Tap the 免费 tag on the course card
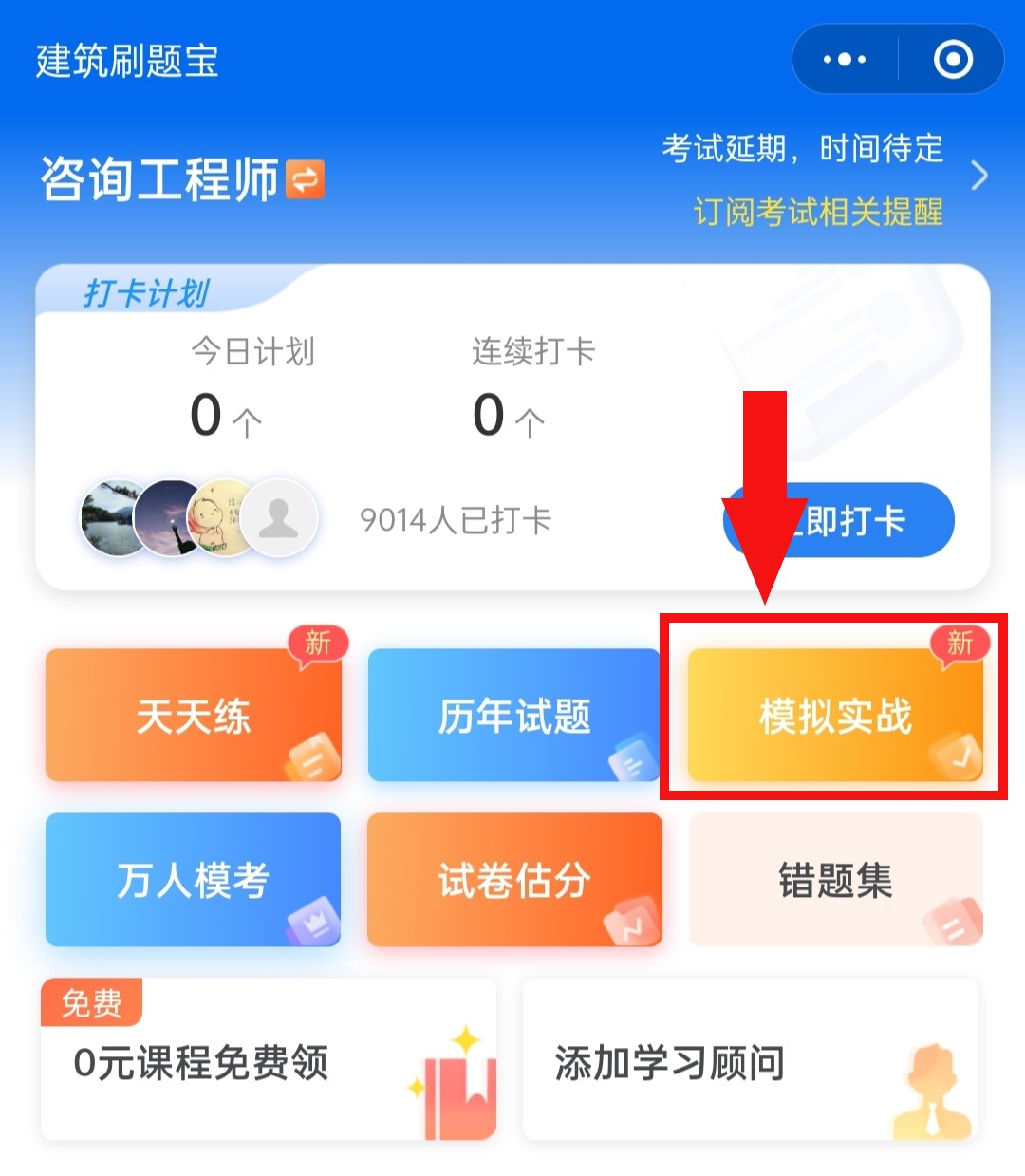This screenshot has height=1176, width=1025. tap(91, 1003)
